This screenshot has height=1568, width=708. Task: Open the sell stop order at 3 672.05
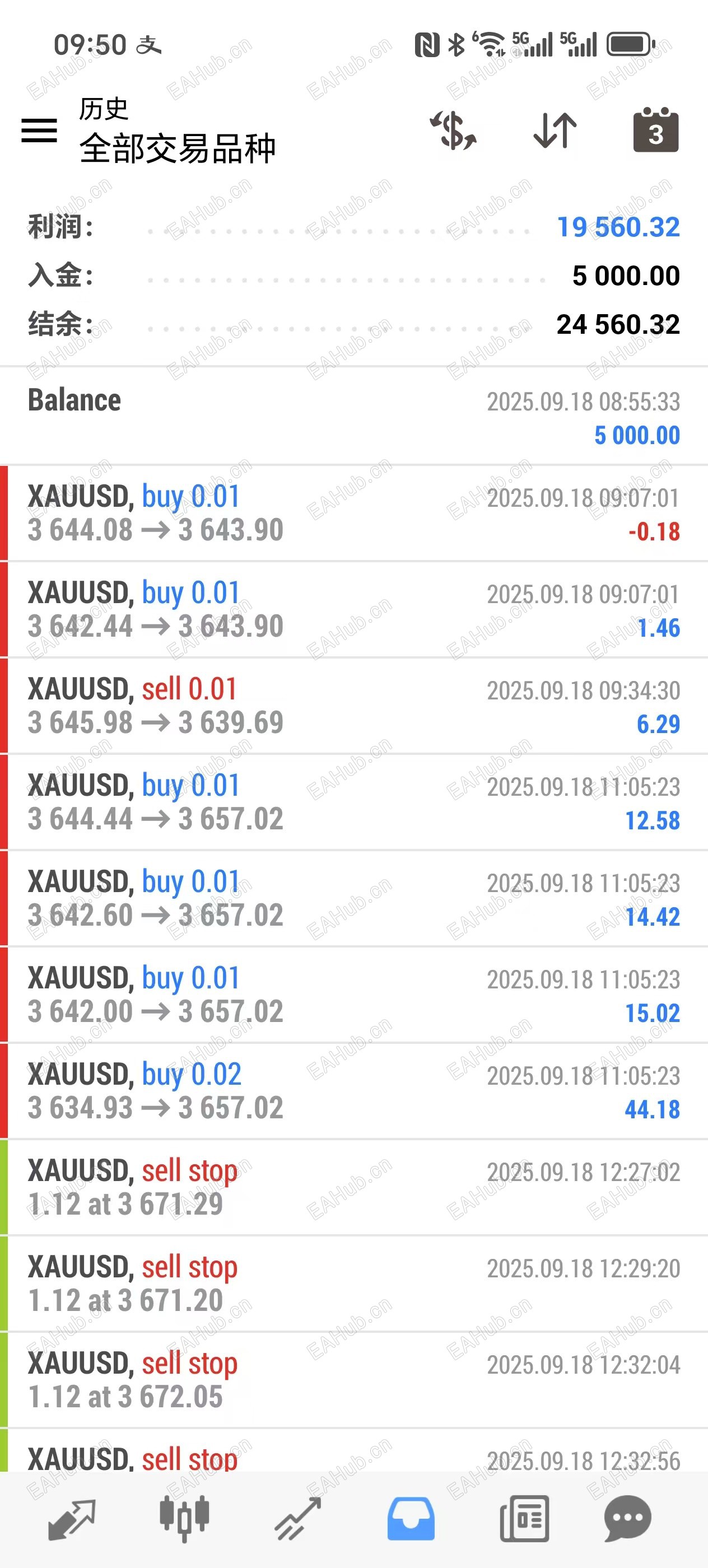click(x=353, y=1379)
